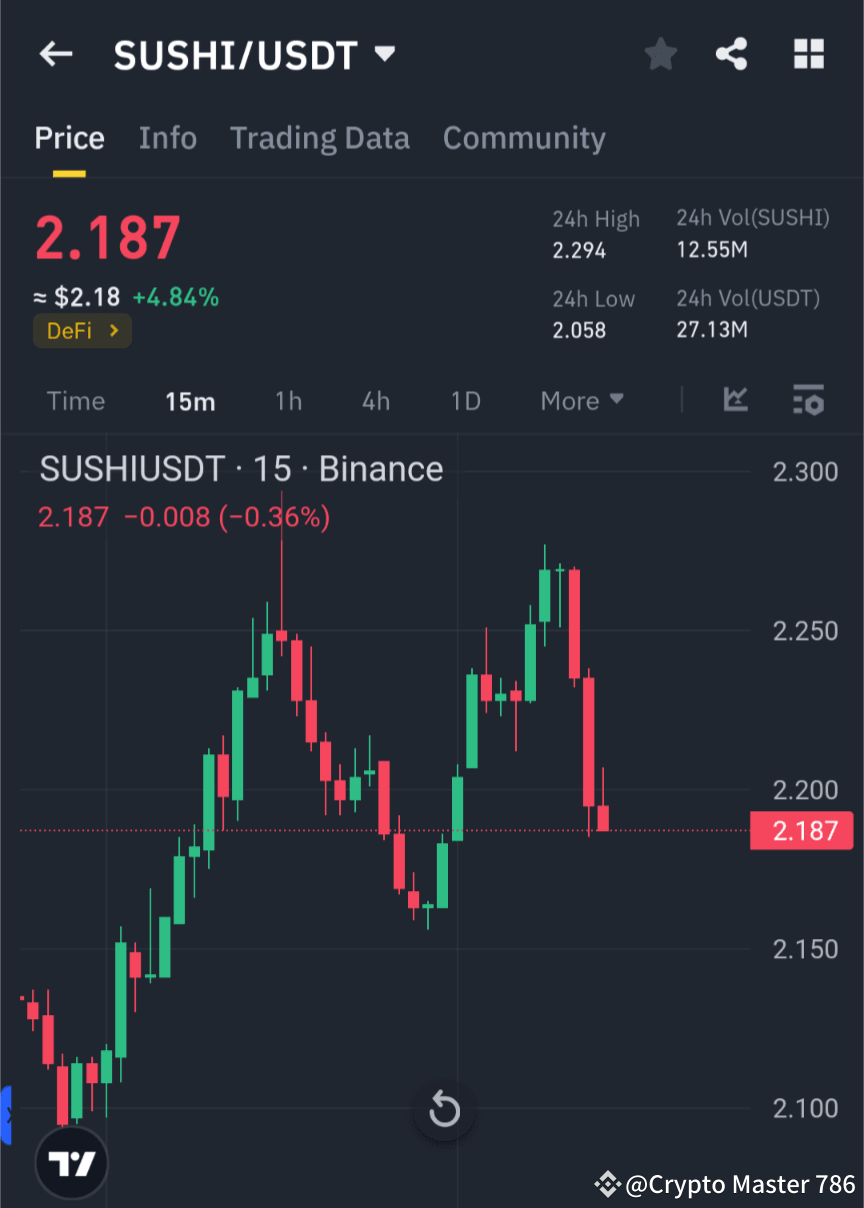Open the grid layout menu
The width and height of the screenshot is (864, 1208).
808,55
